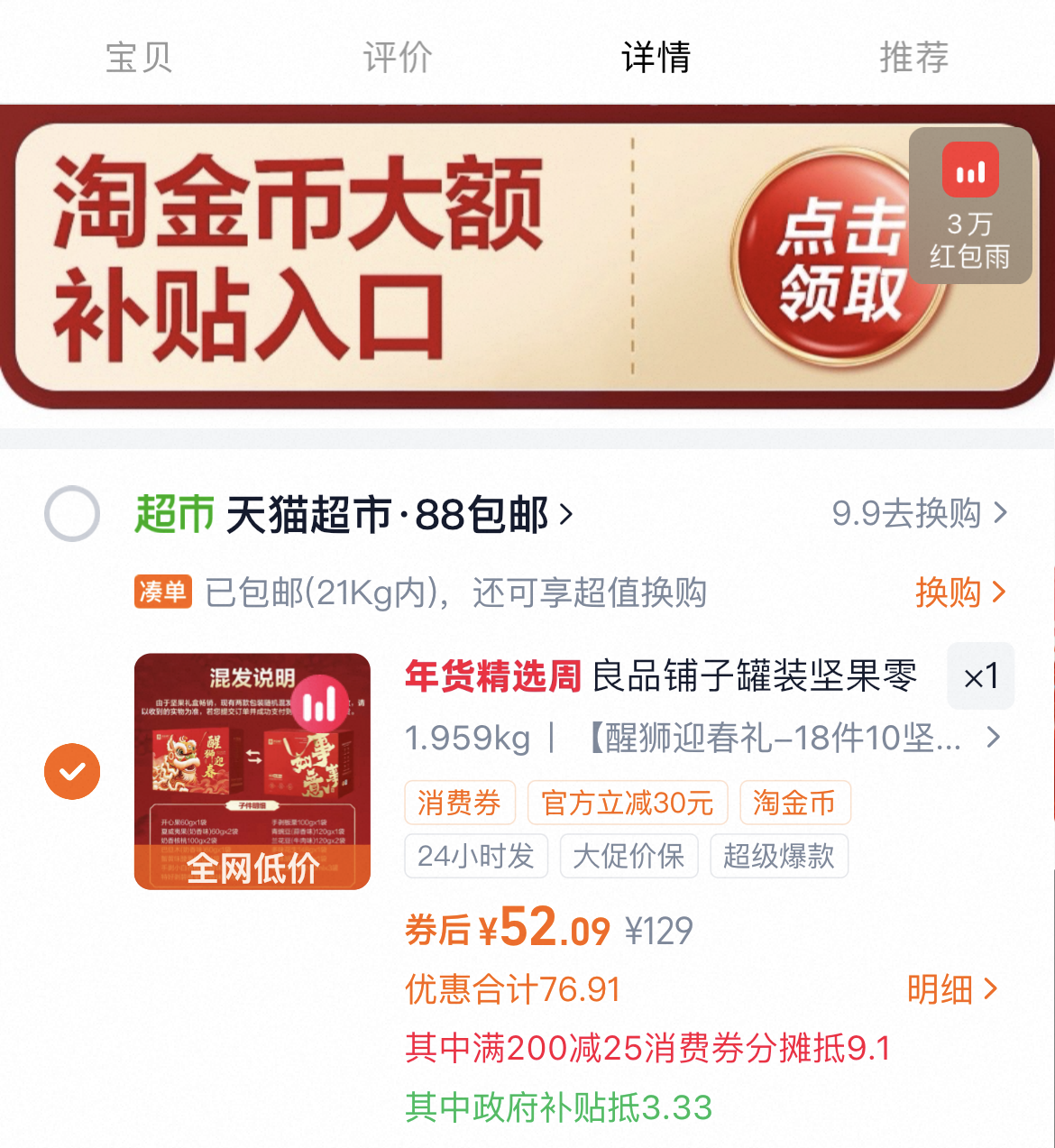Screen dimensions: 1055x1148
Task: Switch to the 评价 tab
Action: pos(397,57)
